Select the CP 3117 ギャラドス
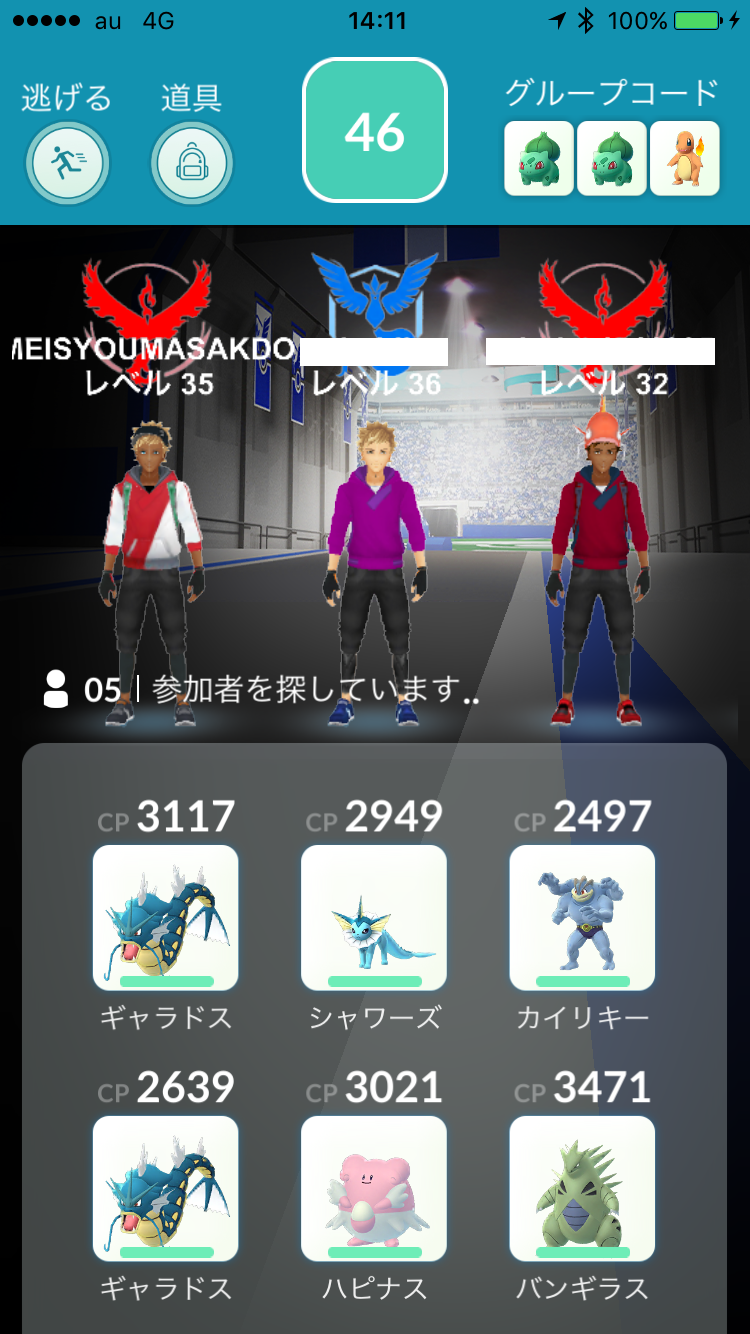Screen dimensions: 750x1334 [165, 917]
